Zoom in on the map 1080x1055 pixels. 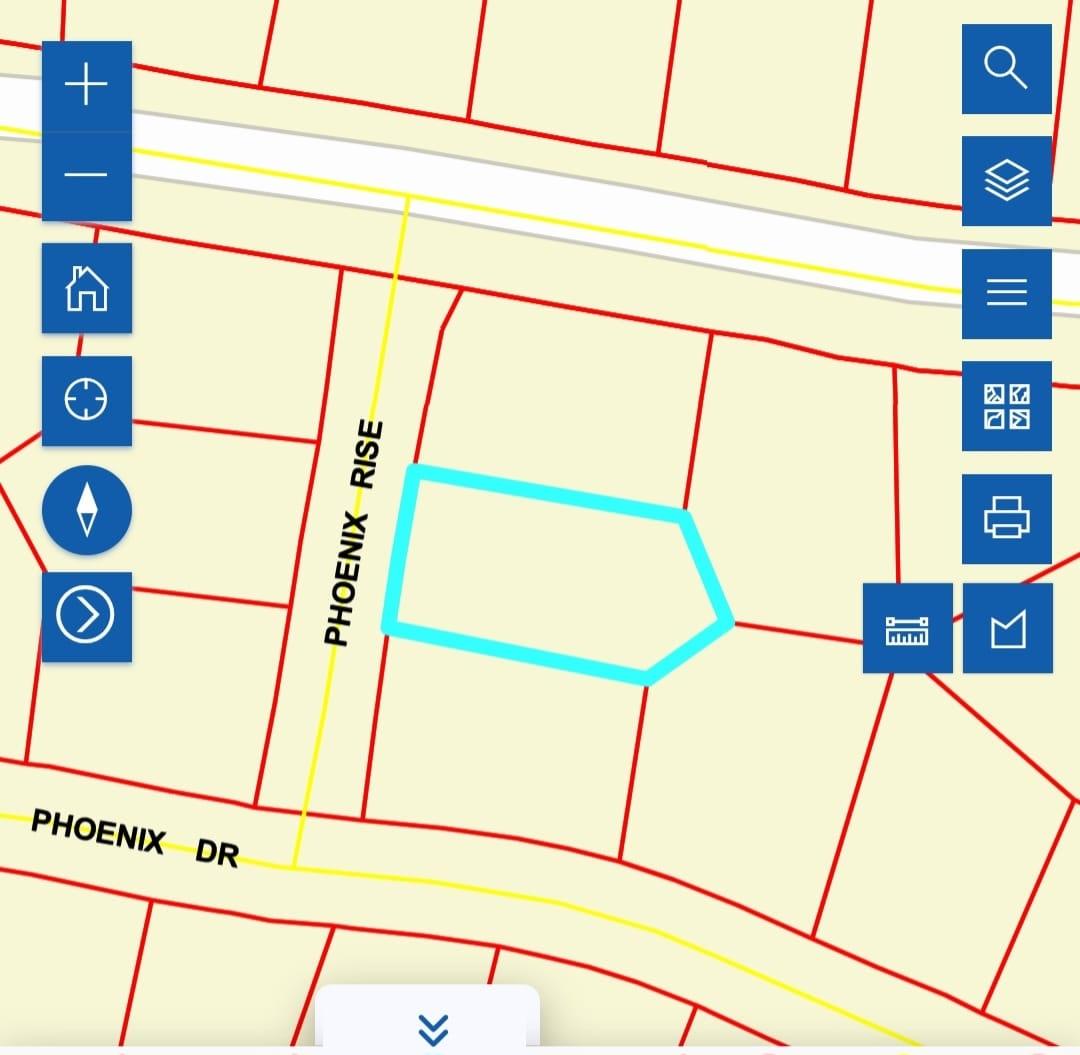point(87,85)
